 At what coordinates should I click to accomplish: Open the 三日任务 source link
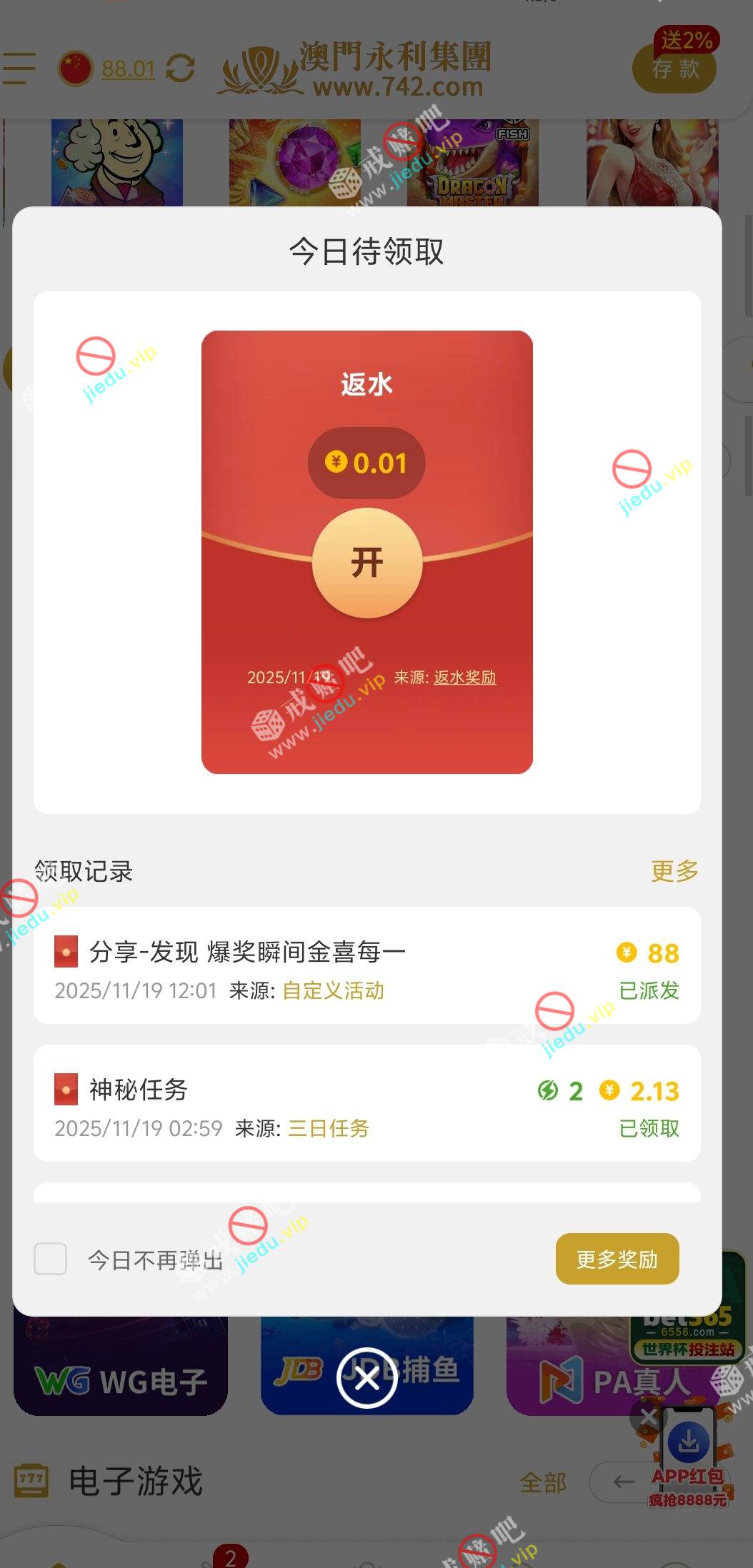[328, 1129]
